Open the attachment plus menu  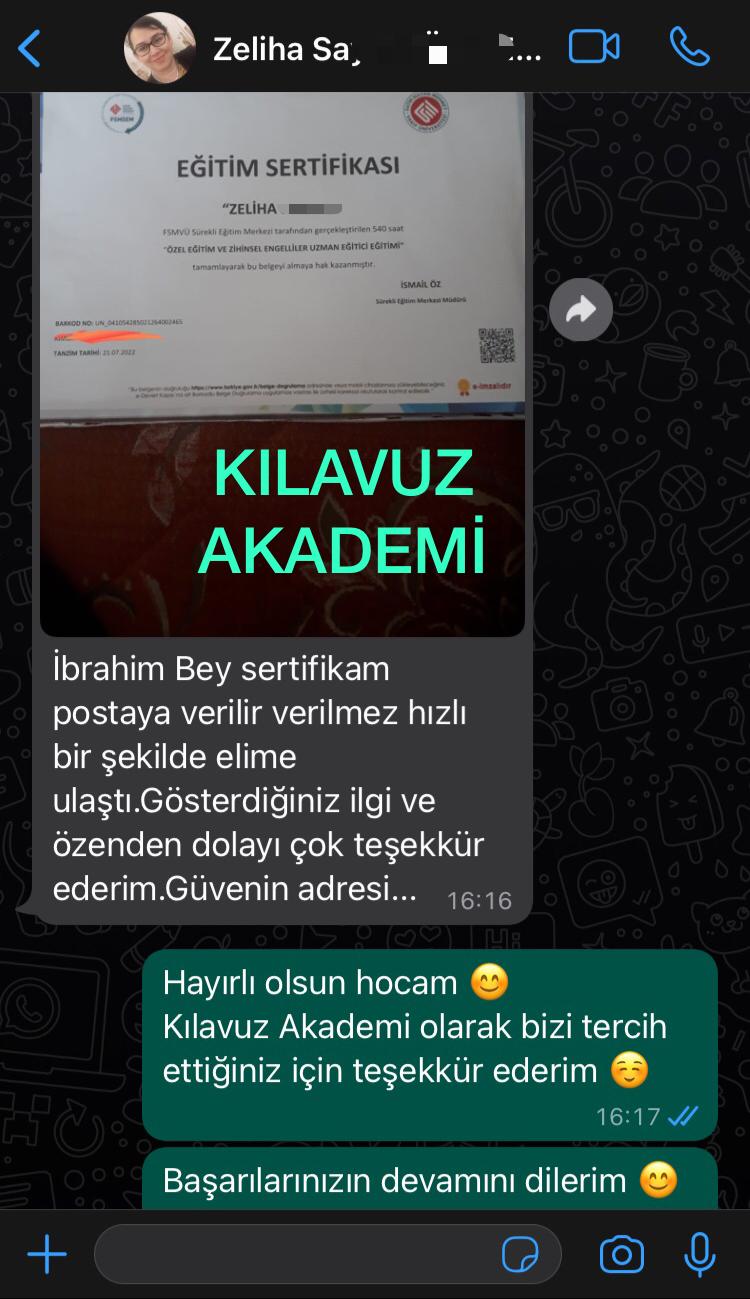(x=46, y=1254)
